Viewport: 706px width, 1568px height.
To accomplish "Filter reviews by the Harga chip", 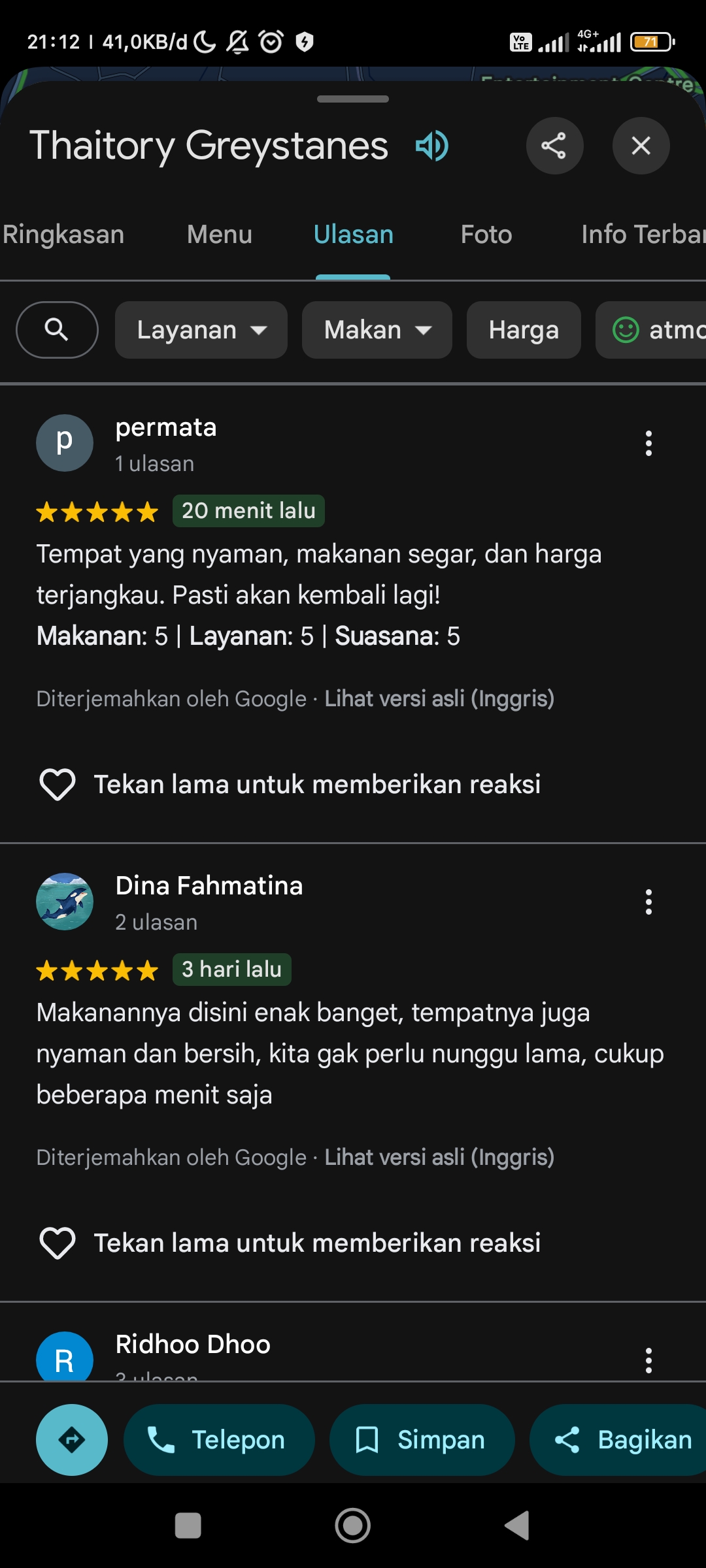I will (x=524, y=330).
